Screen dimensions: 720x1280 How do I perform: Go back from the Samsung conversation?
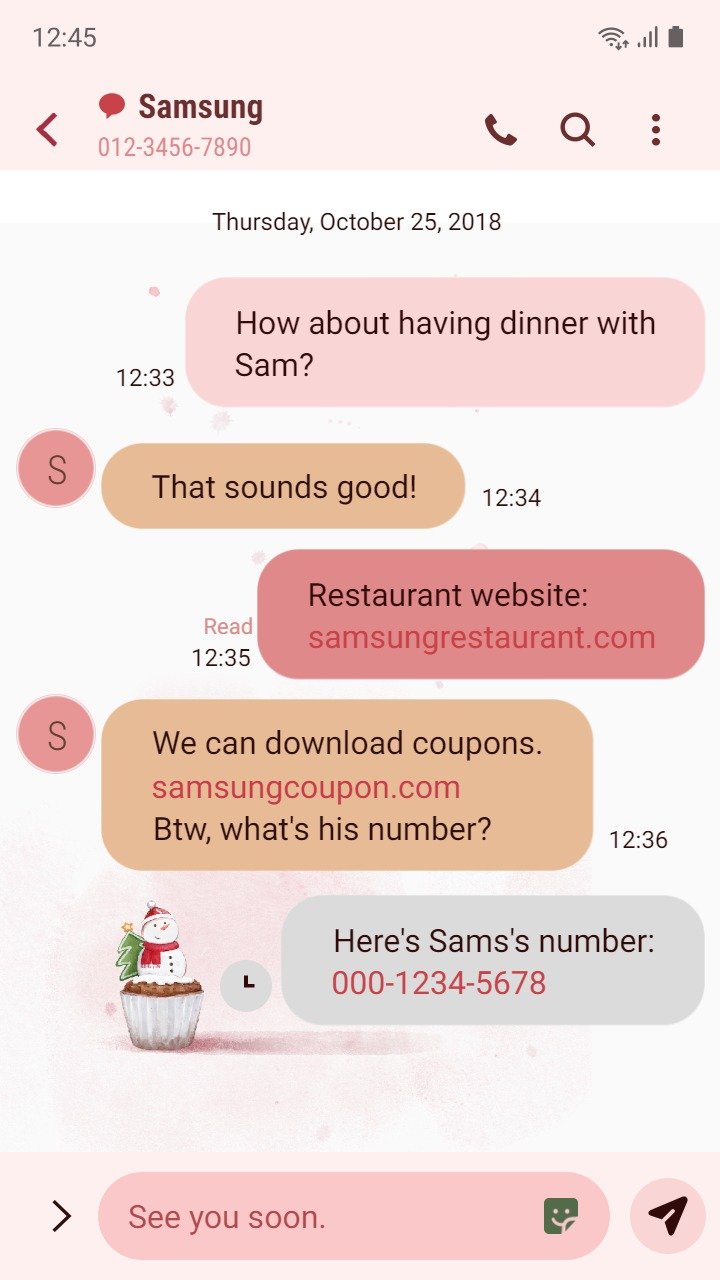(x=47, y=130)
